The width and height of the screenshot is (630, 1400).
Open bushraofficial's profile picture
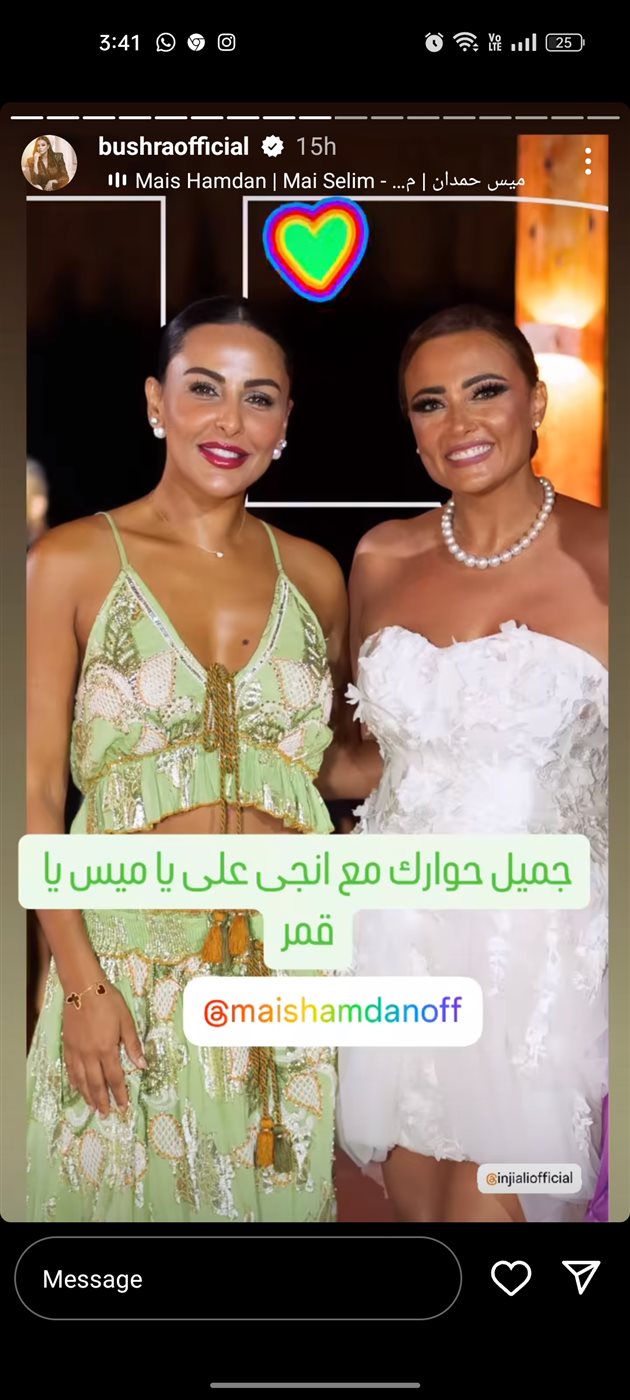tap(49, 162)
